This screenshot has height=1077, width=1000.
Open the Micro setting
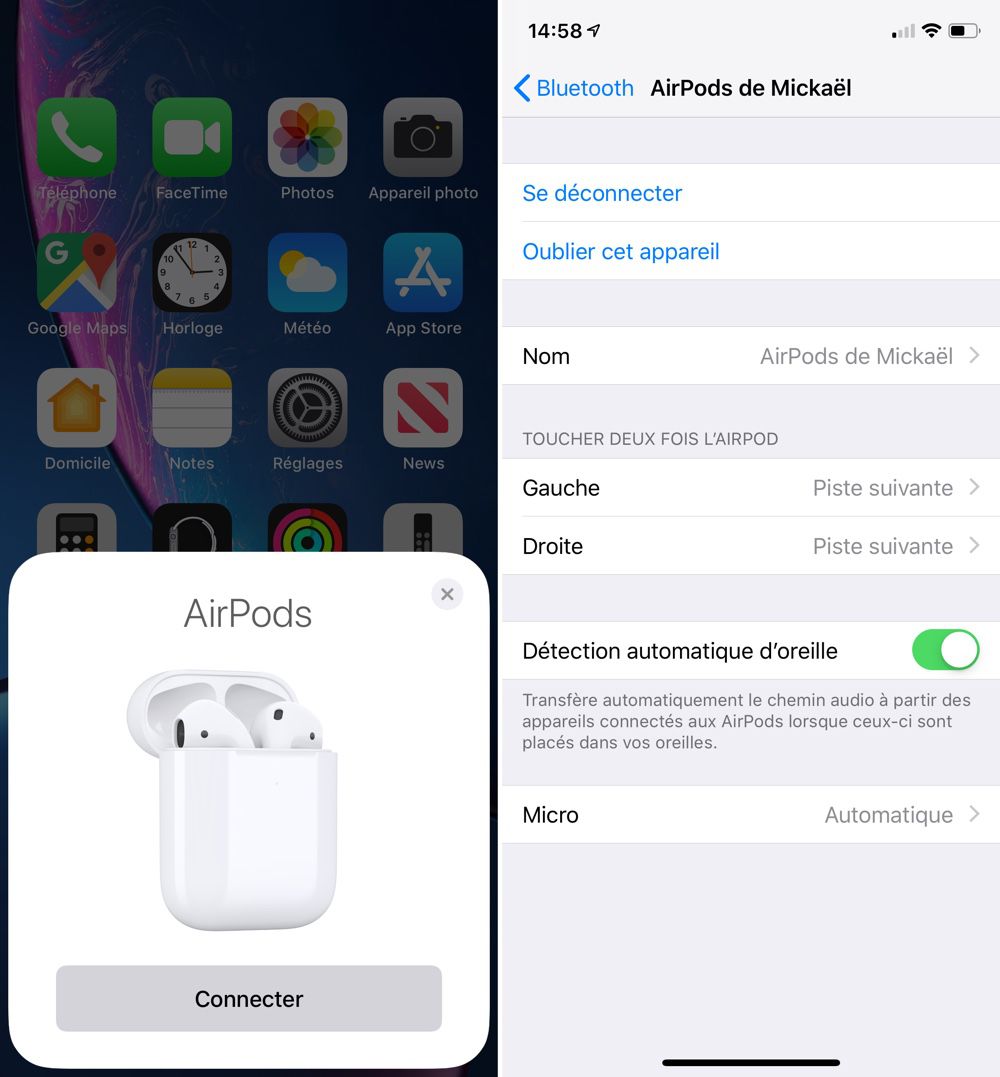(x=750, y=815)
